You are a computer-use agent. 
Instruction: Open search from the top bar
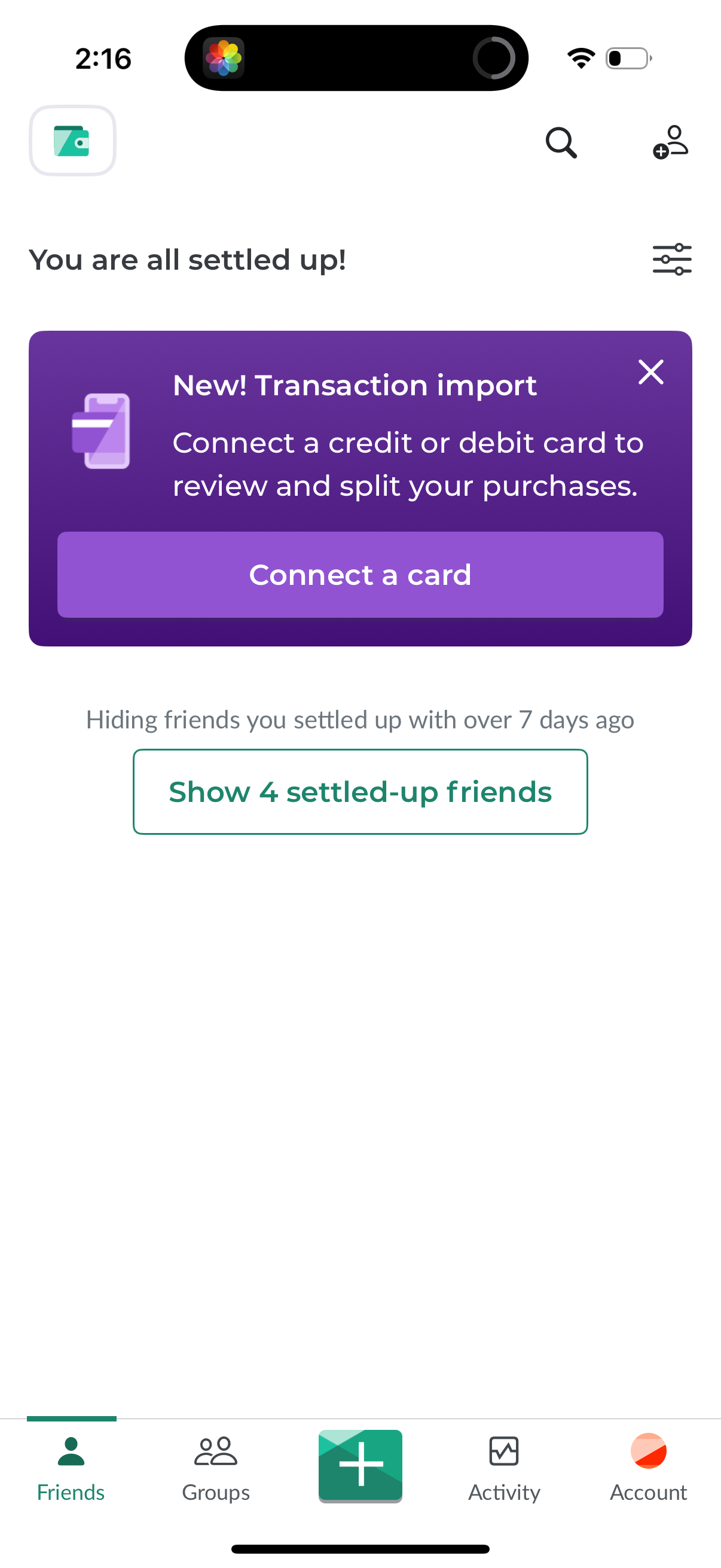pyautogui.click(x=560, y=142)
